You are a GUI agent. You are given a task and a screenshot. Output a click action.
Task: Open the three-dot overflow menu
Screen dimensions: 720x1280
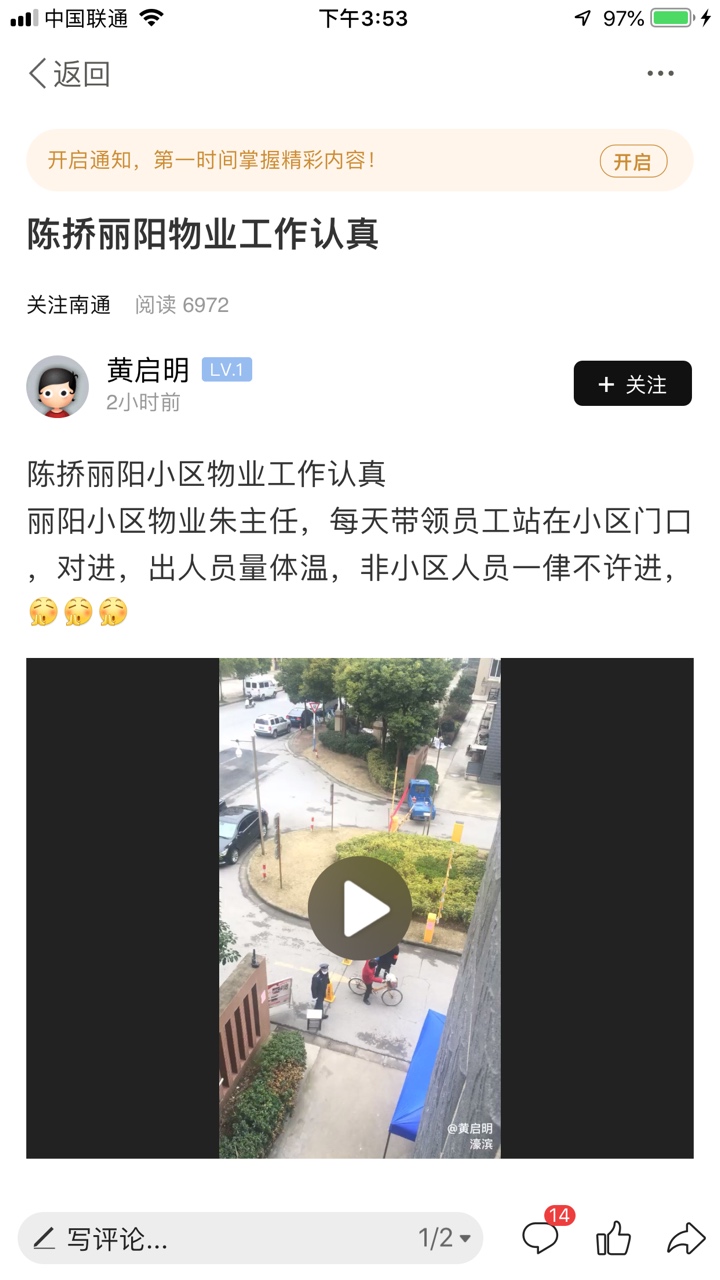click(x=660, y=74)
